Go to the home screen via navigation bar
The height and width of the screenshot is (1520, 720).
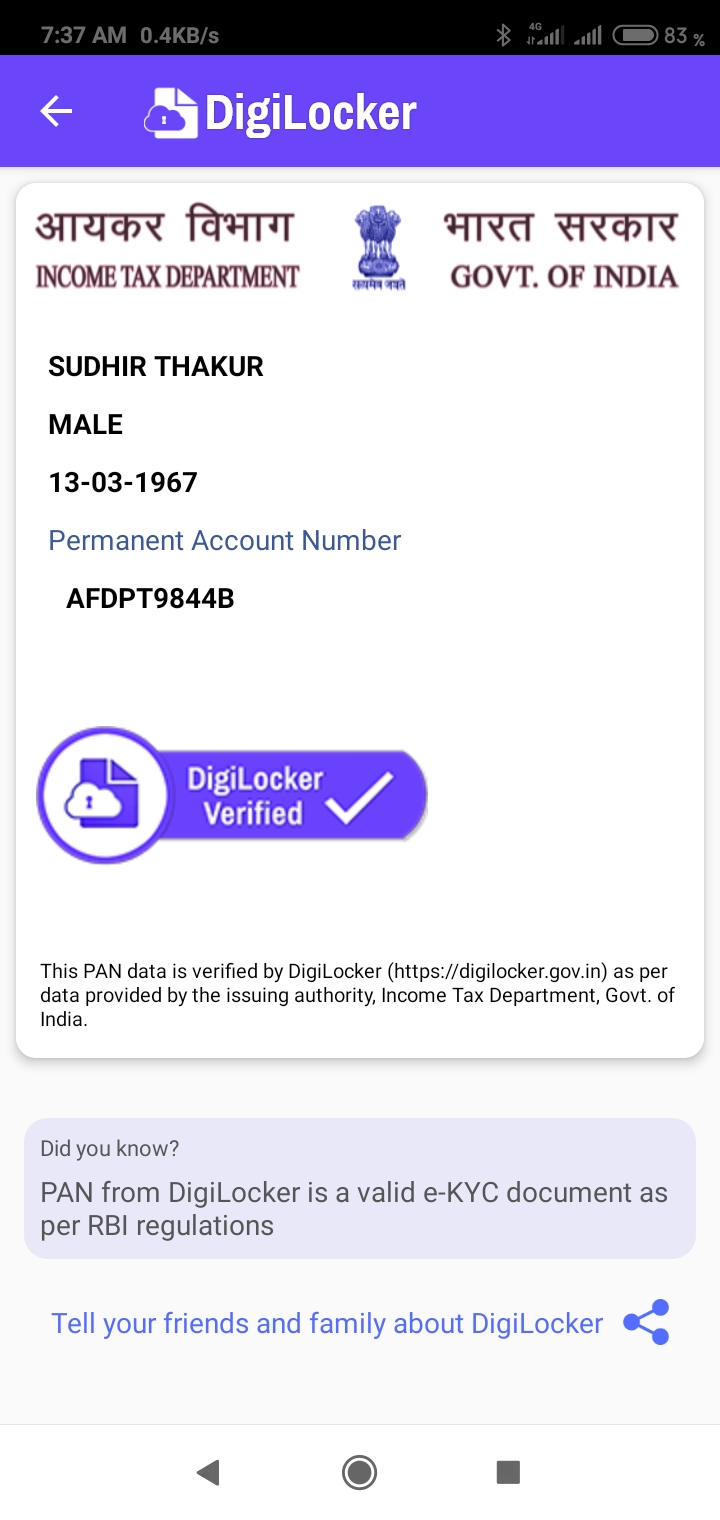(359, 1471)
